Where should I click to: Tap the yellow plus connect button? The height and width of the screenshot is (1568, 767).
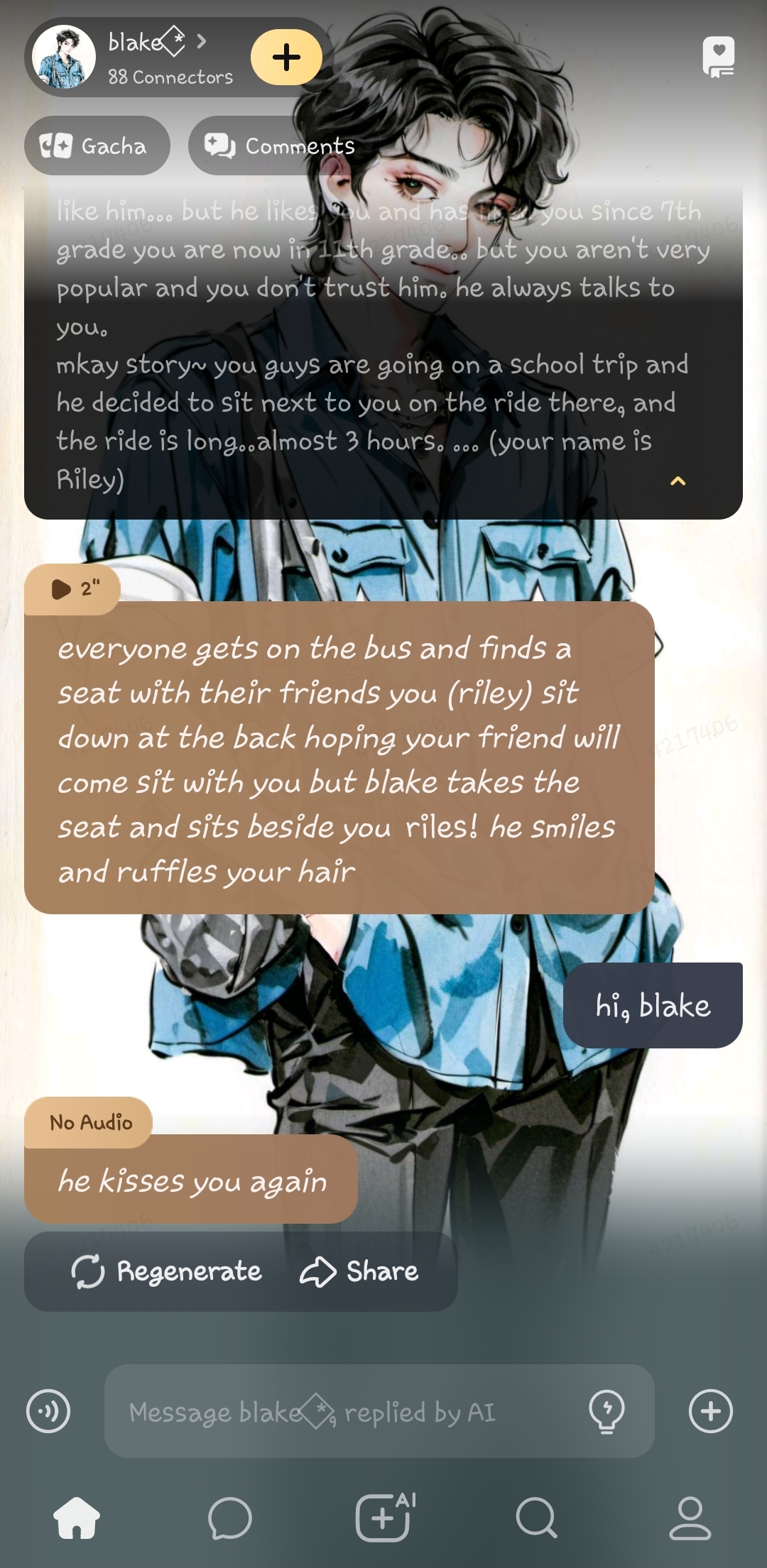coord(286,57)
